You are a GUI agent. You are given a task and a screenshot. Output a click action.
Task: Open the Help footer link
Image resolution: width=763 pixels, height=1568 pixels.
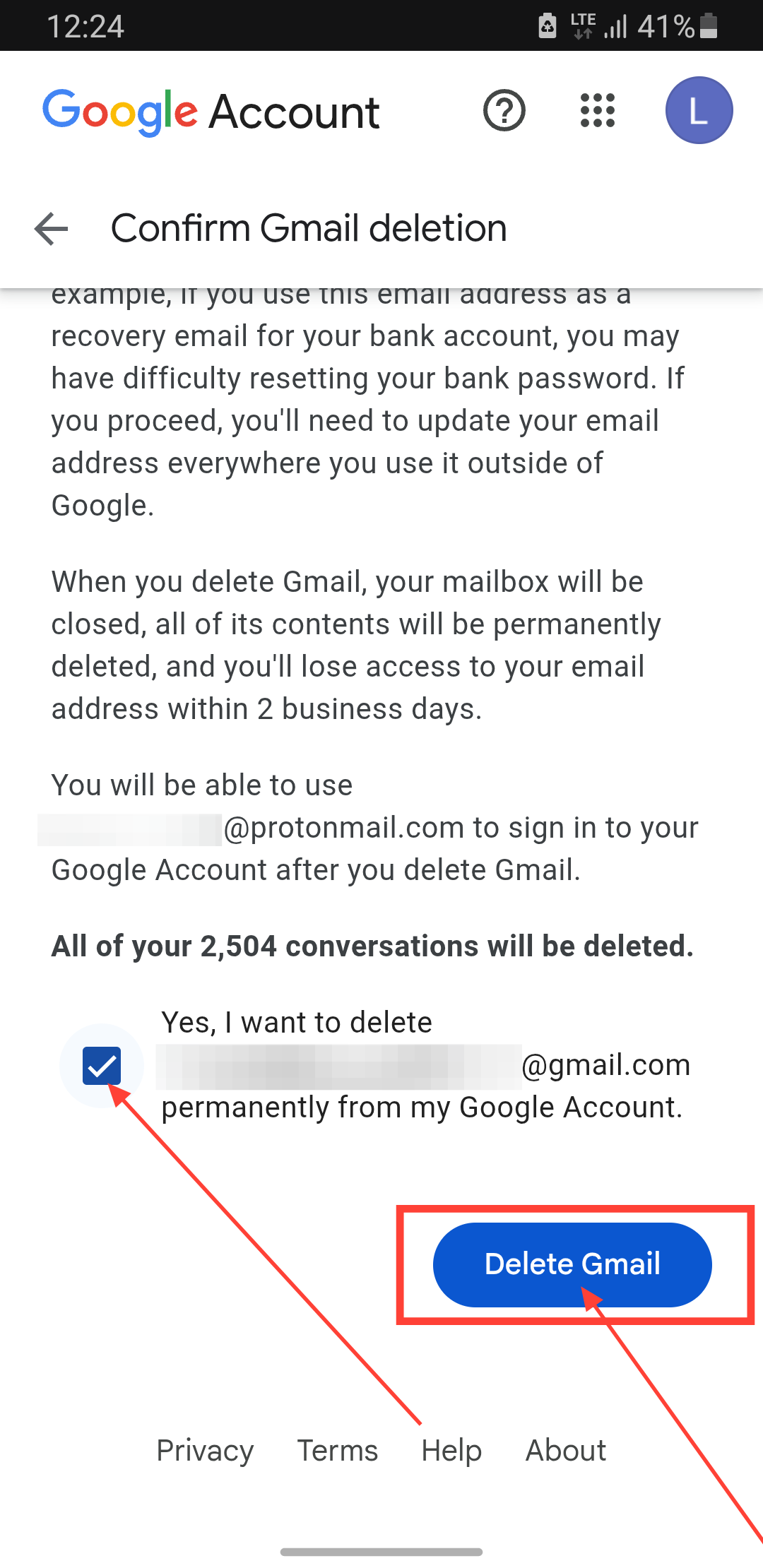[x=451, y=1450]
